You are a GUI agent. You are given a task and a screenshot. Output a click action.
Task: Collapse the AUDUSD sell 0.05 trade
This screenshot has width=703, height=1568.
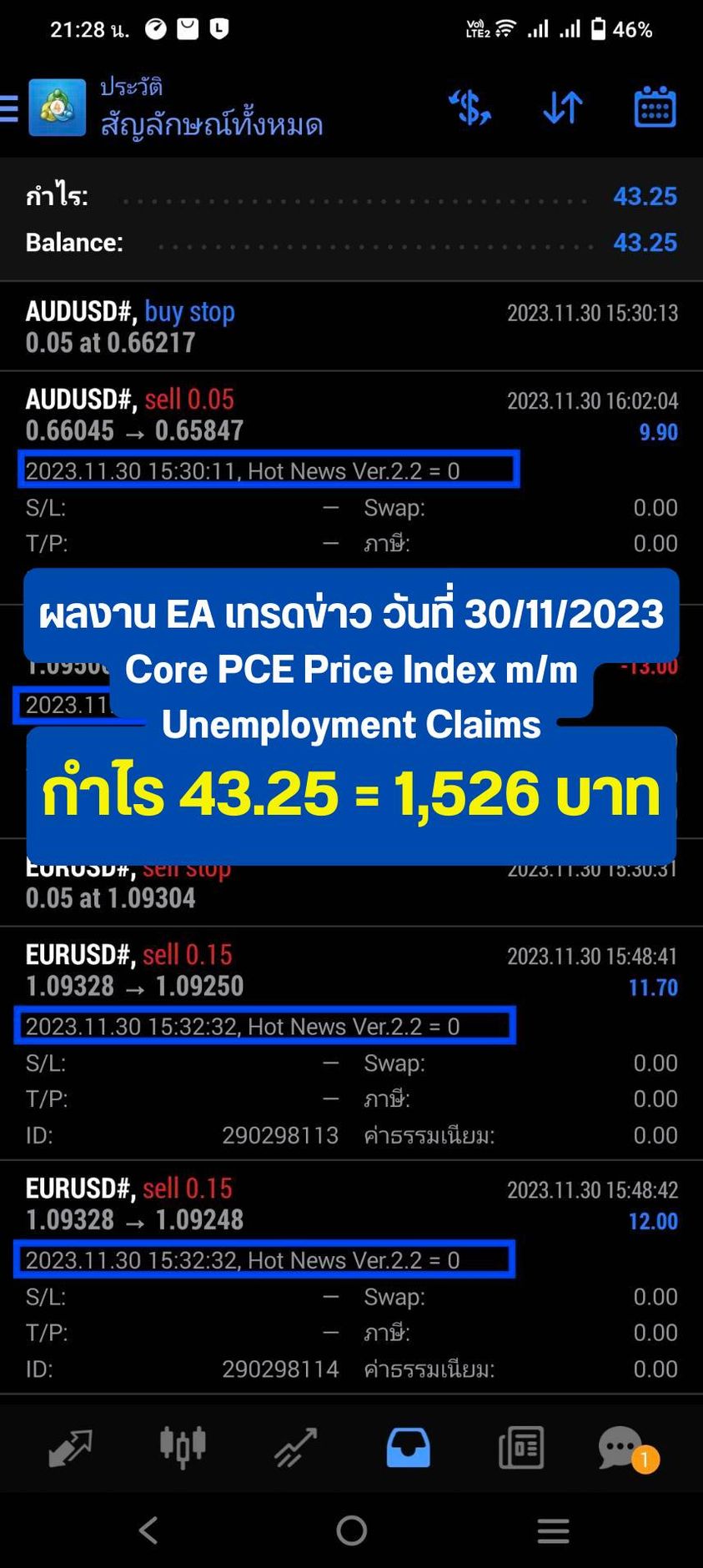351,471
